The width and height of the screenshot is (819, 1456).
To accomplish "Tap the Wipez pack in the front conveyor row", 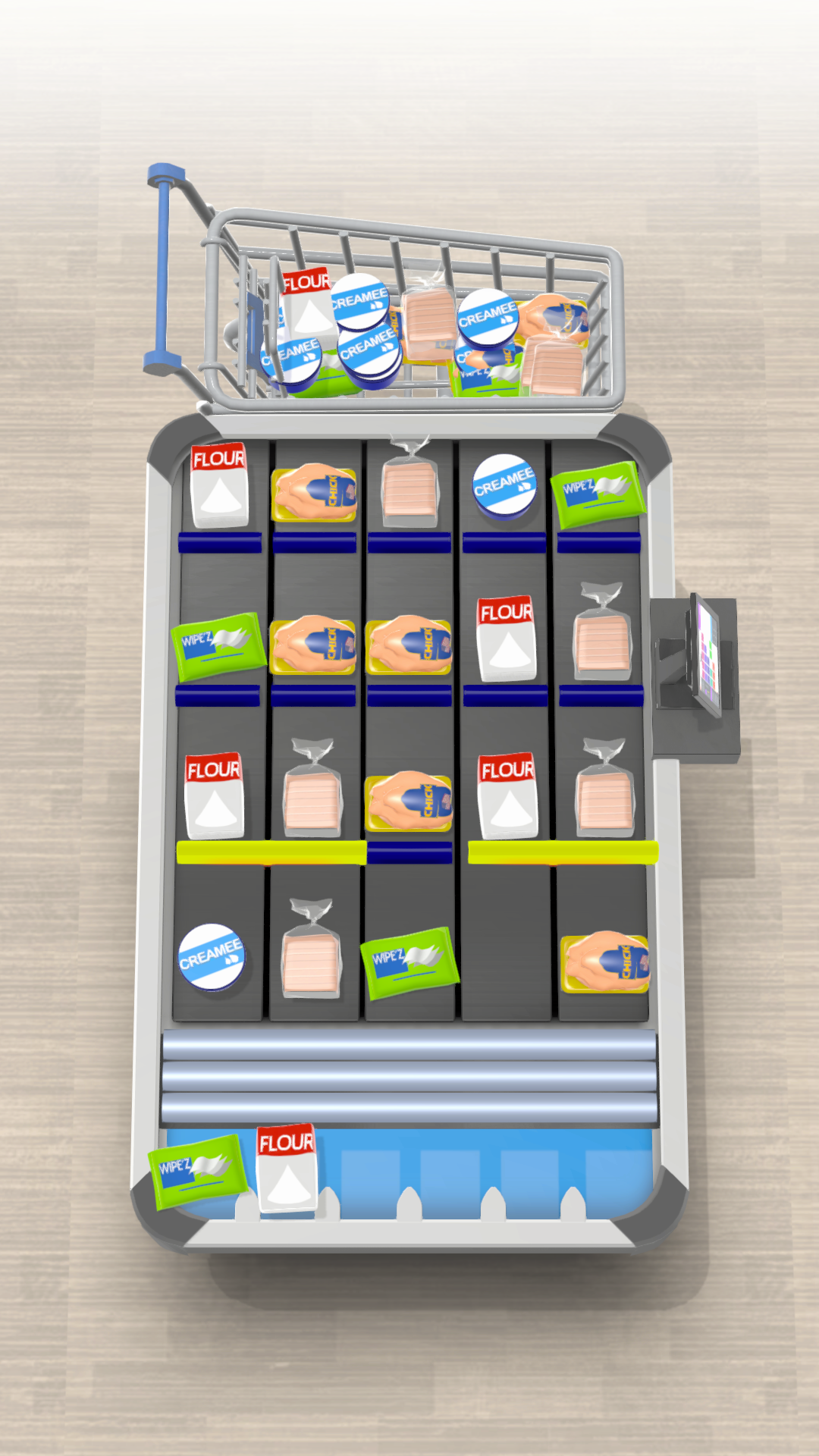I will click(x=409, y=963).
